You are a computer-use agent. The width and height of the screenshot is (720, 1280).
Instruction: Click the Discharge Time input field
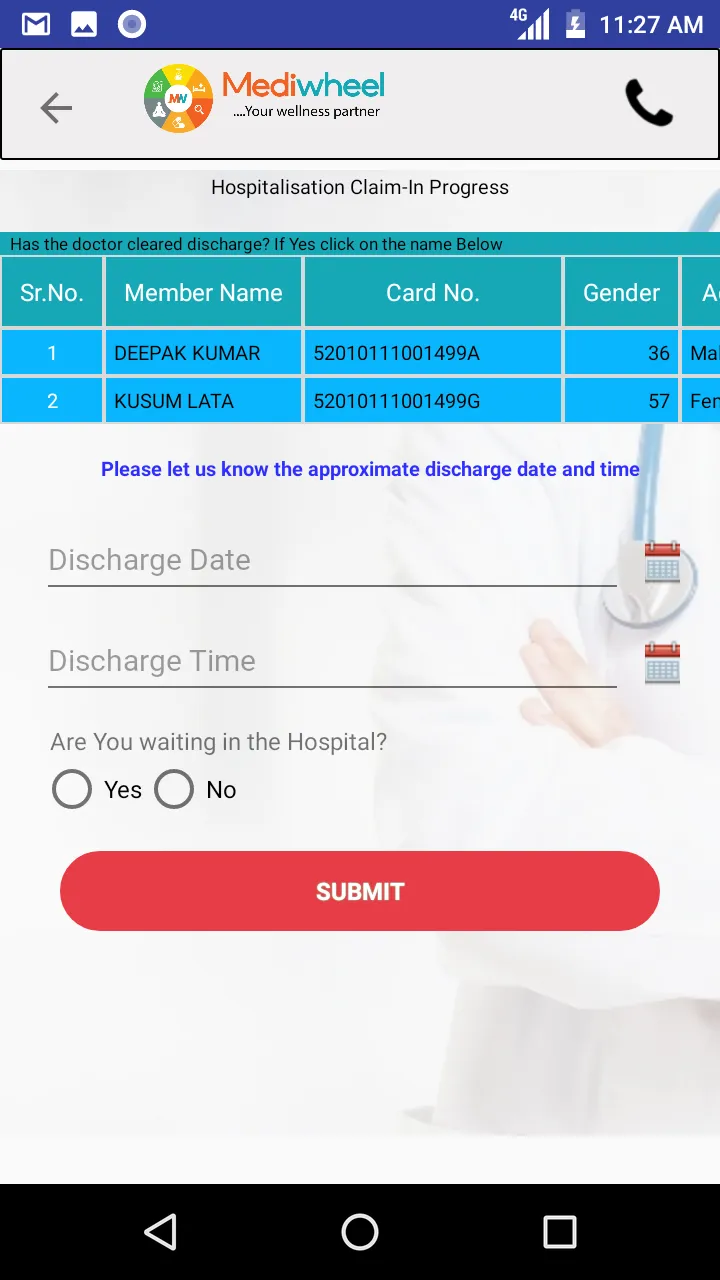click(300, 662)
